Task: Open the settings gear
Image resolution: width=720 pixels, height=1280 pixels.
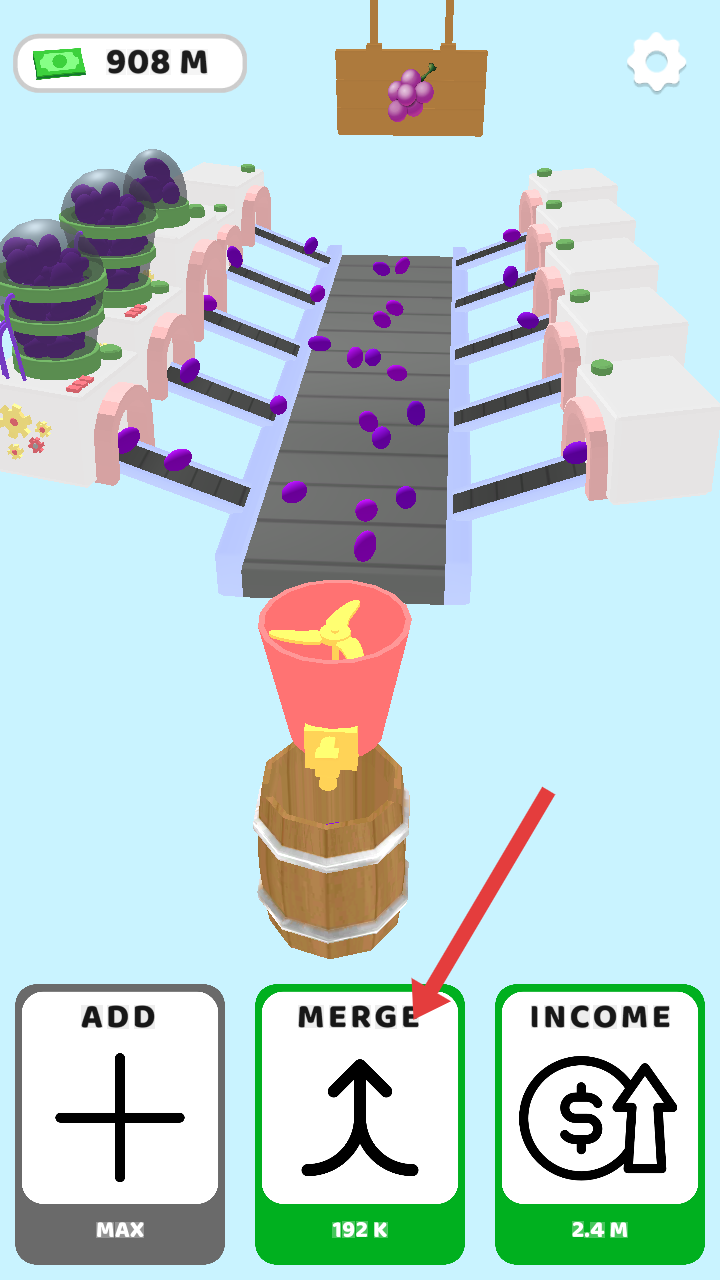Action: 656,62
